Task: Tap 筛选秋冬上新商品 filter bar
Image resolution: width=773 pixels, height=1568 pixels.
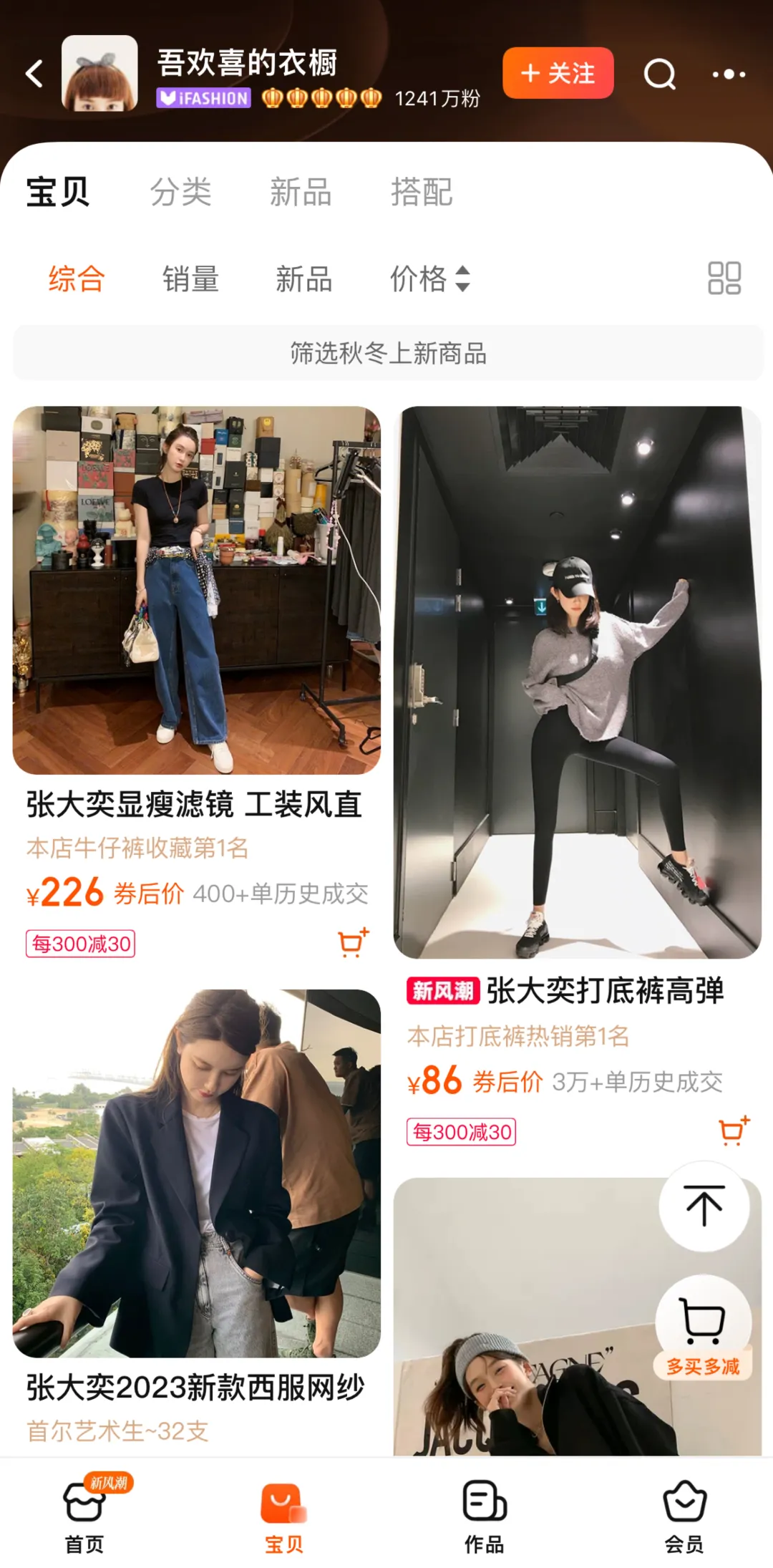Action: [x=388, y=353]
